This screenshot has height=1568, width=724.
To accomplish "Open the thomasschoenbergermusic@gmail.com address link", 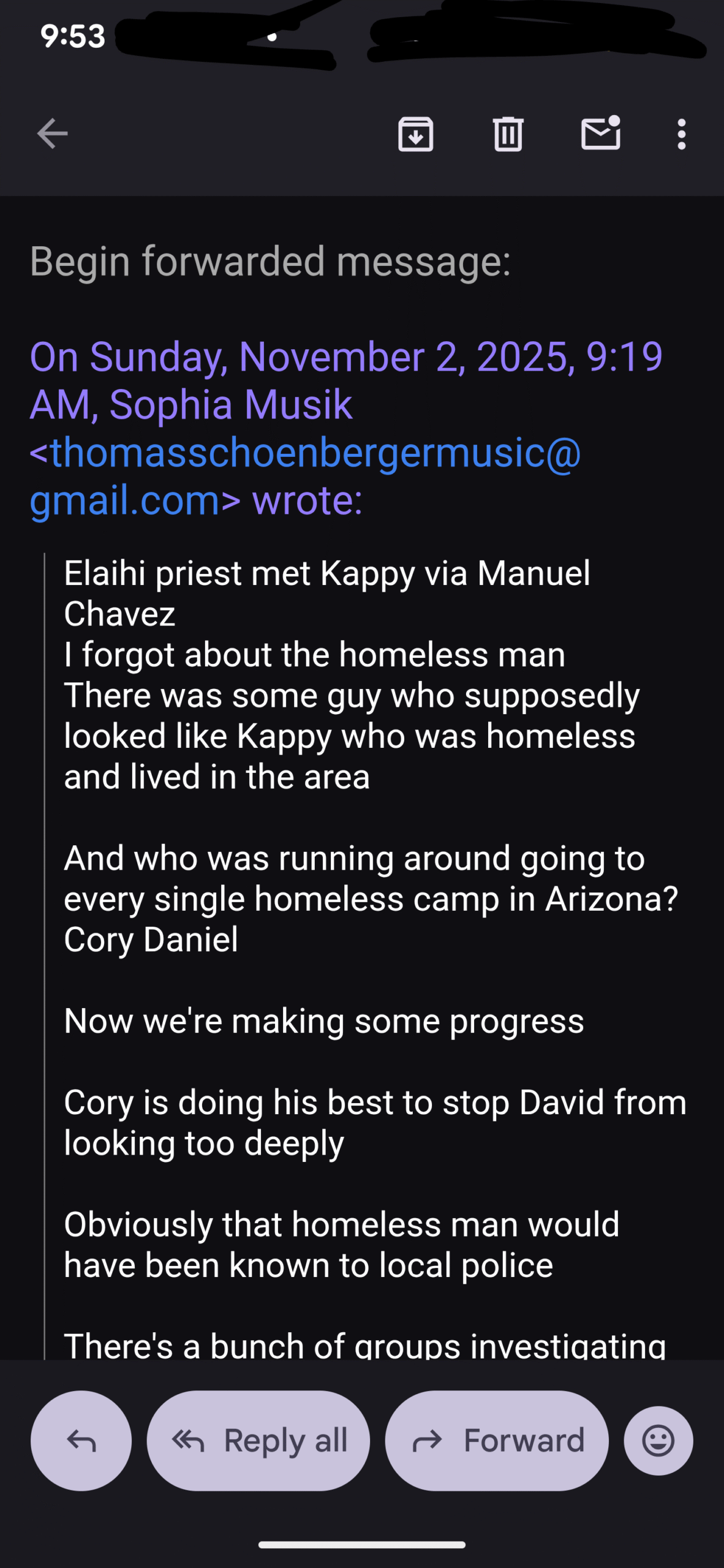I will tap(306, 453).
